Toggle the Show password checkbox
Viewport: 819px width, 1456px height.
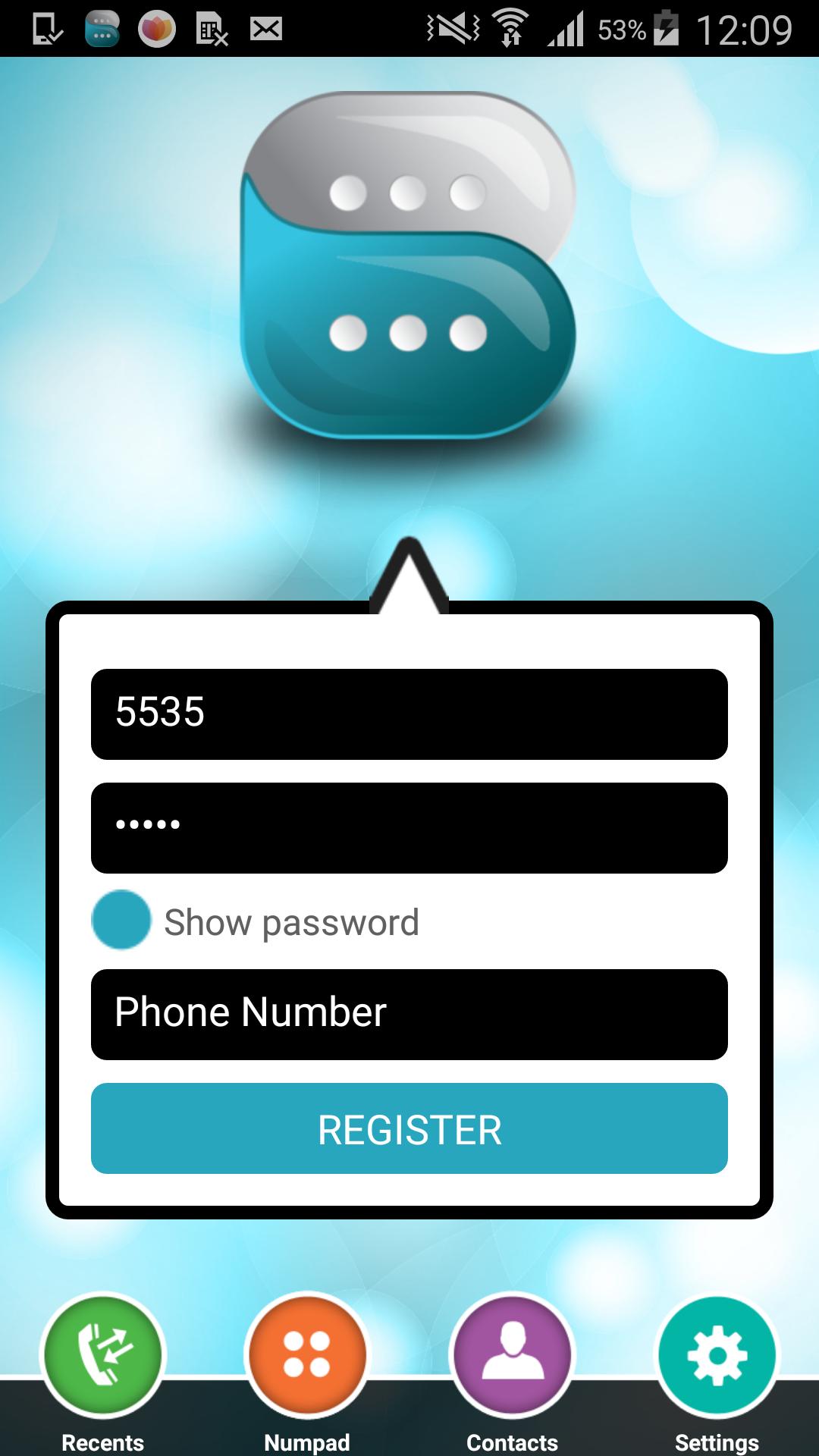pos(121,920)
